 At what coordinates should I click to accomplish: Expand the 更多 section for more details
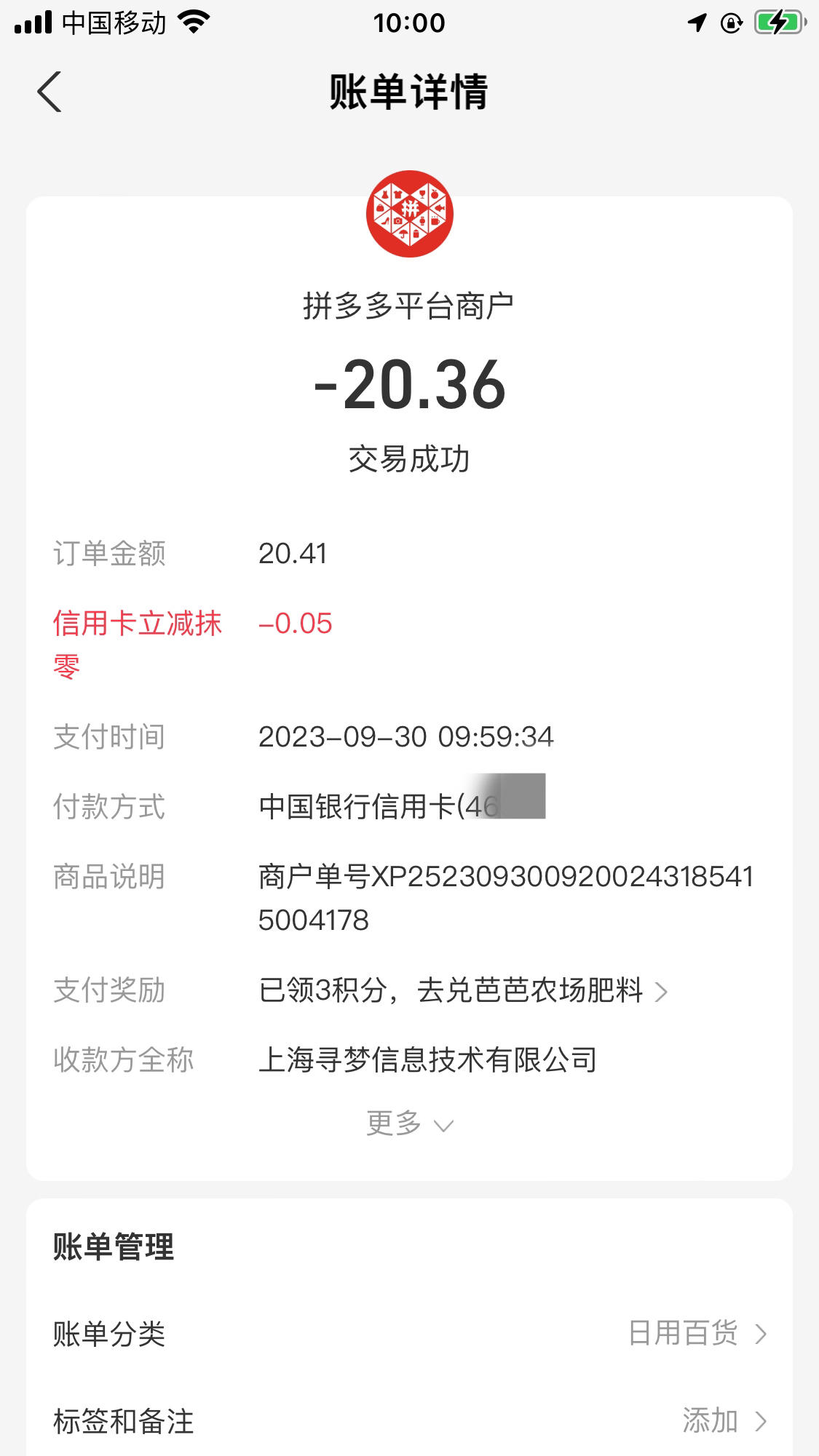(x=409, y=1123)
